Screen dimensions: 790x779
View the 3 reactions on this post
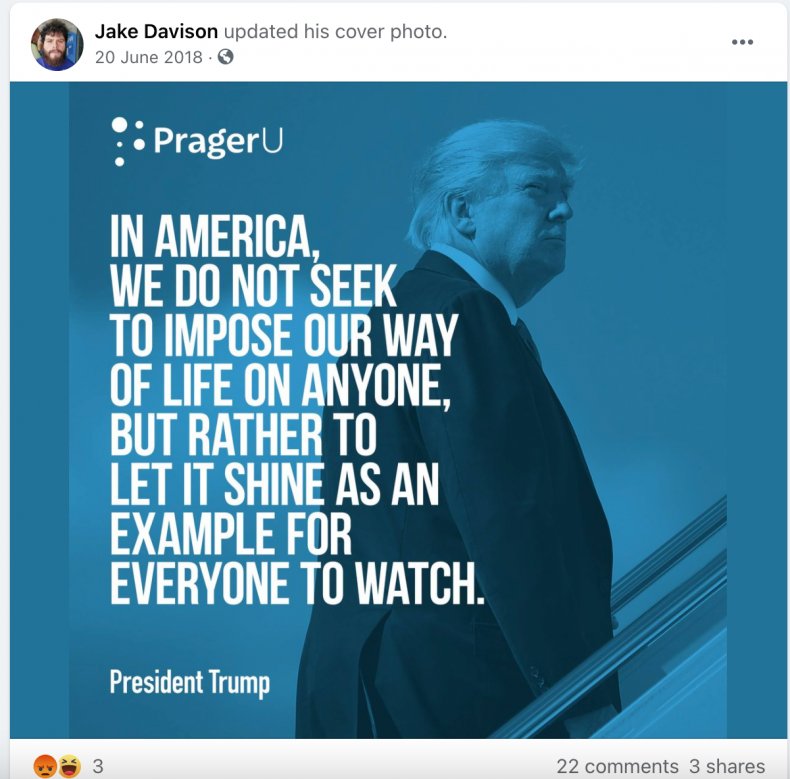[x=68, y=766]
